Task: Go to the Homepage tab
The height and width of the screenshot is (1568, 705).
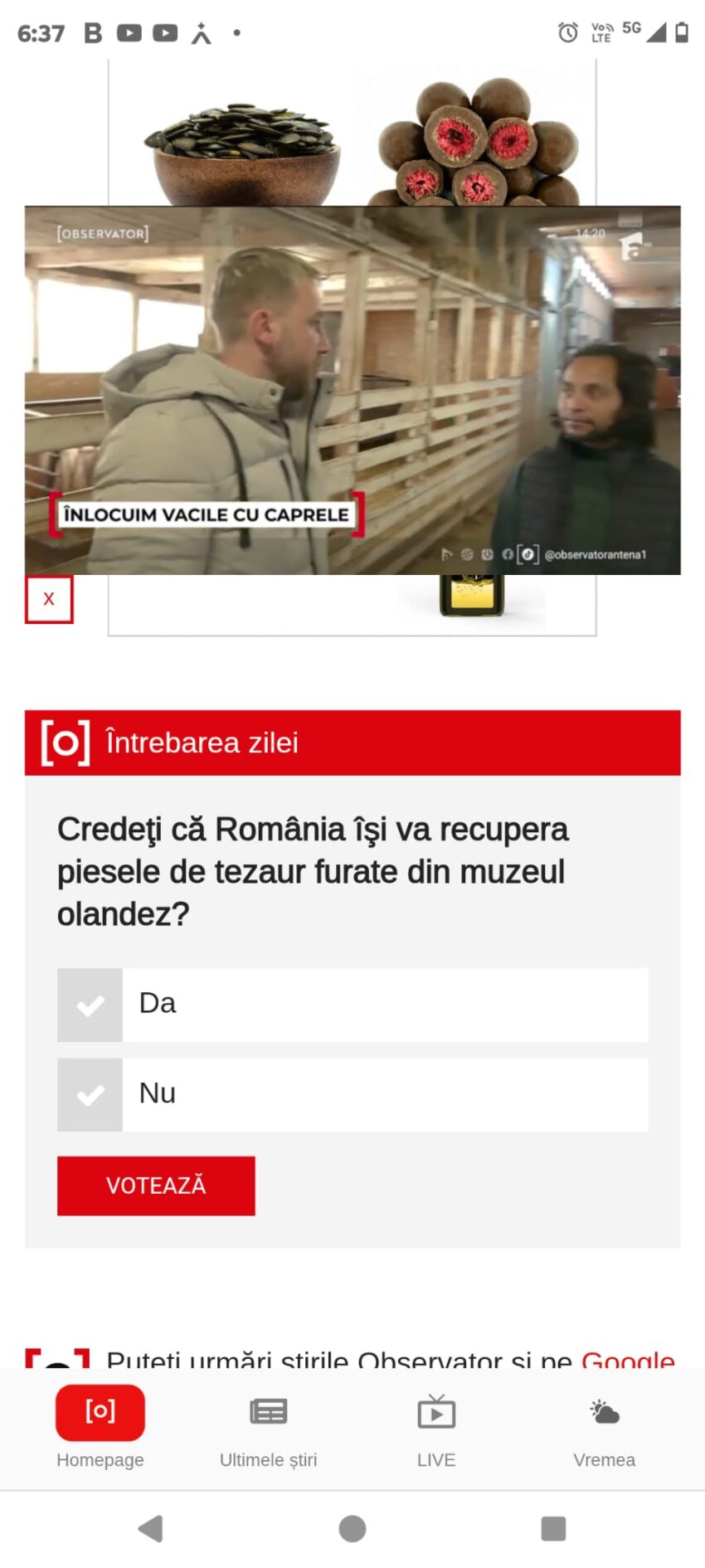Action: (x=100, y=1427)
